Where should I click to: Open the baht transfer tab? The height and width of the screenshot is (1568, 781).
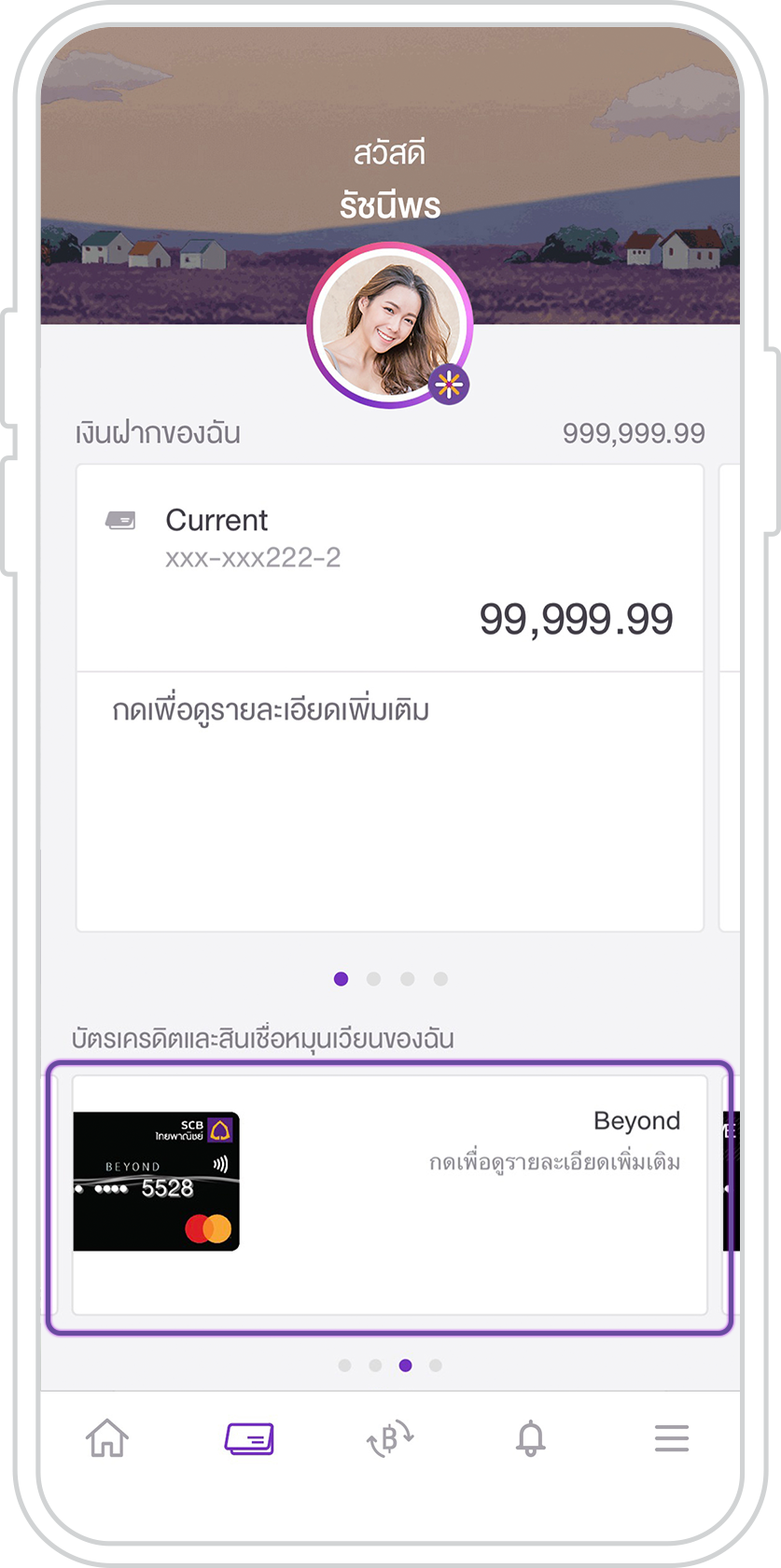(390, 1438)
